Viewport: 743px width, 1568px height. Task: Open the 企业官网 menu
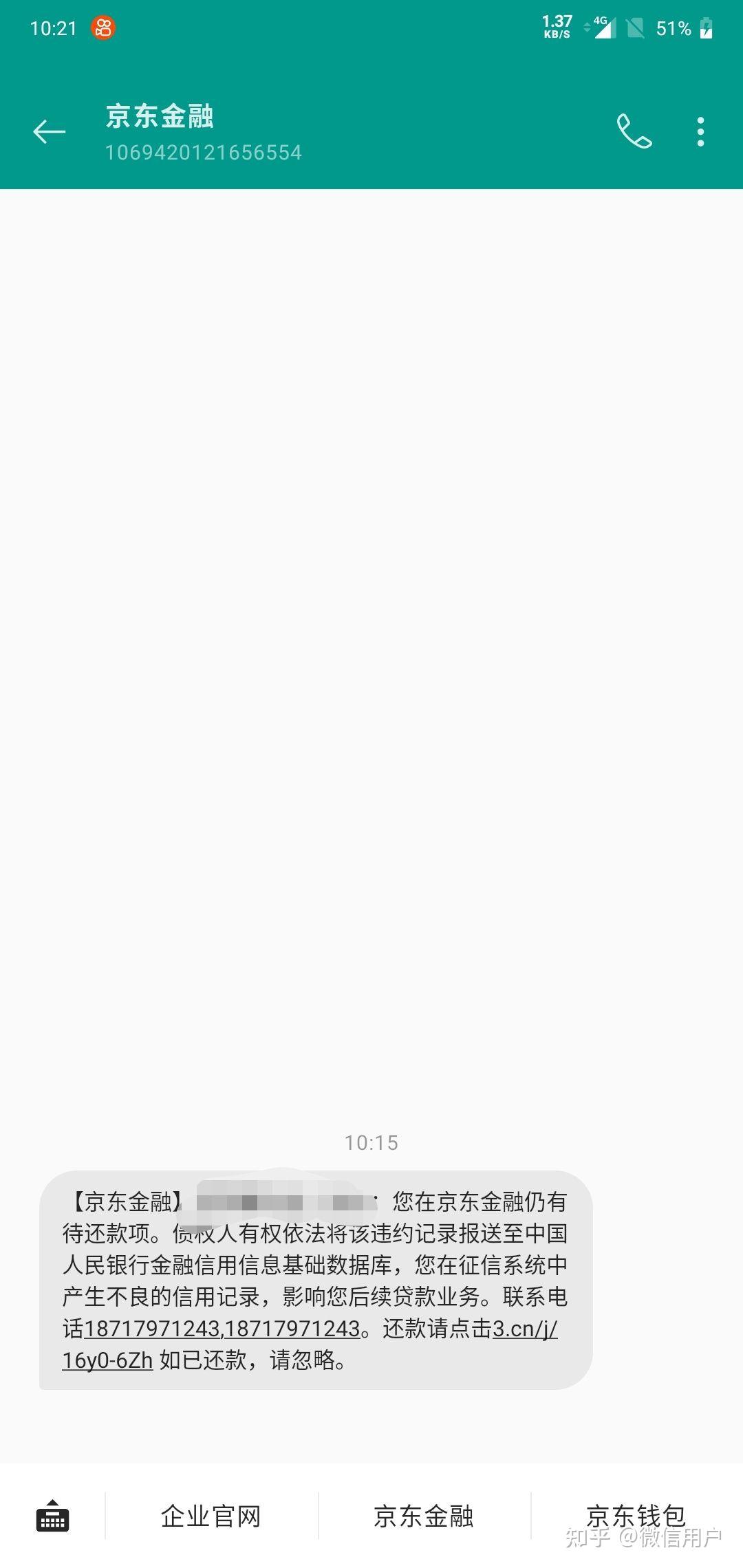[x=211, y=1516]
